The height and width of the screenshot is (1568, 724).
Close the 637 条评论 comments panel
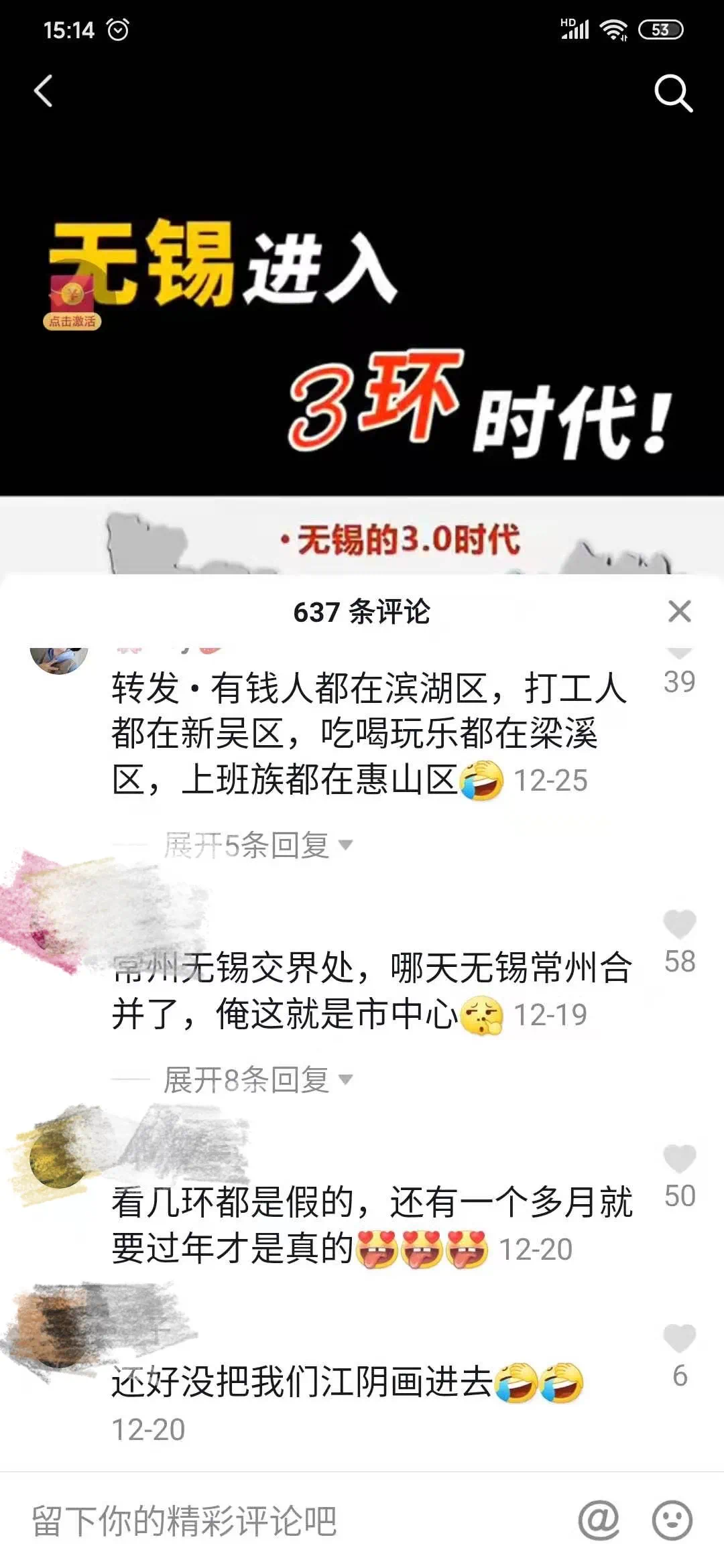tap(679, 611)
